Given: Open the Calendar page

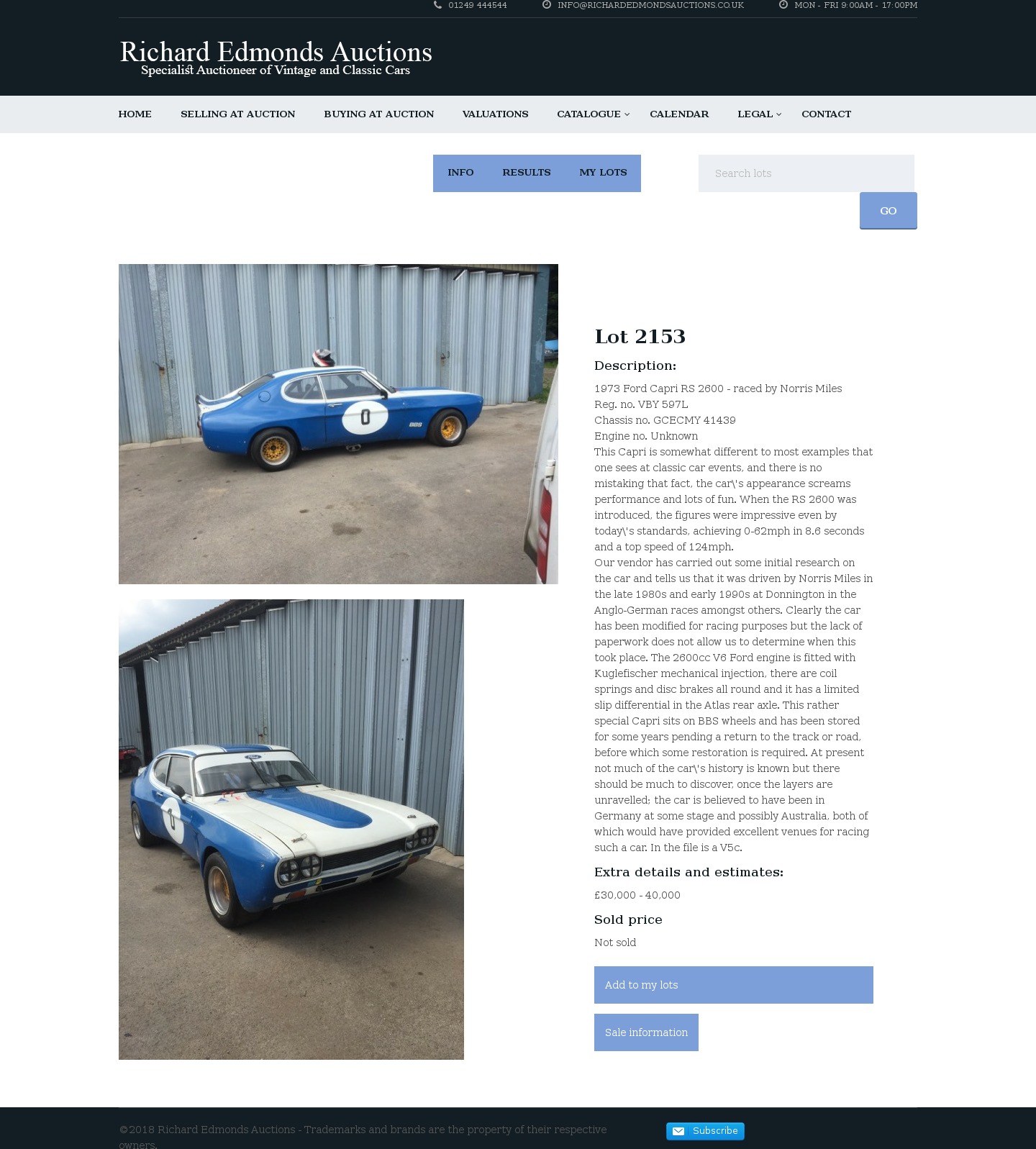Looking at the screenshot, I should pyautogui.click(x=678, y=114).
